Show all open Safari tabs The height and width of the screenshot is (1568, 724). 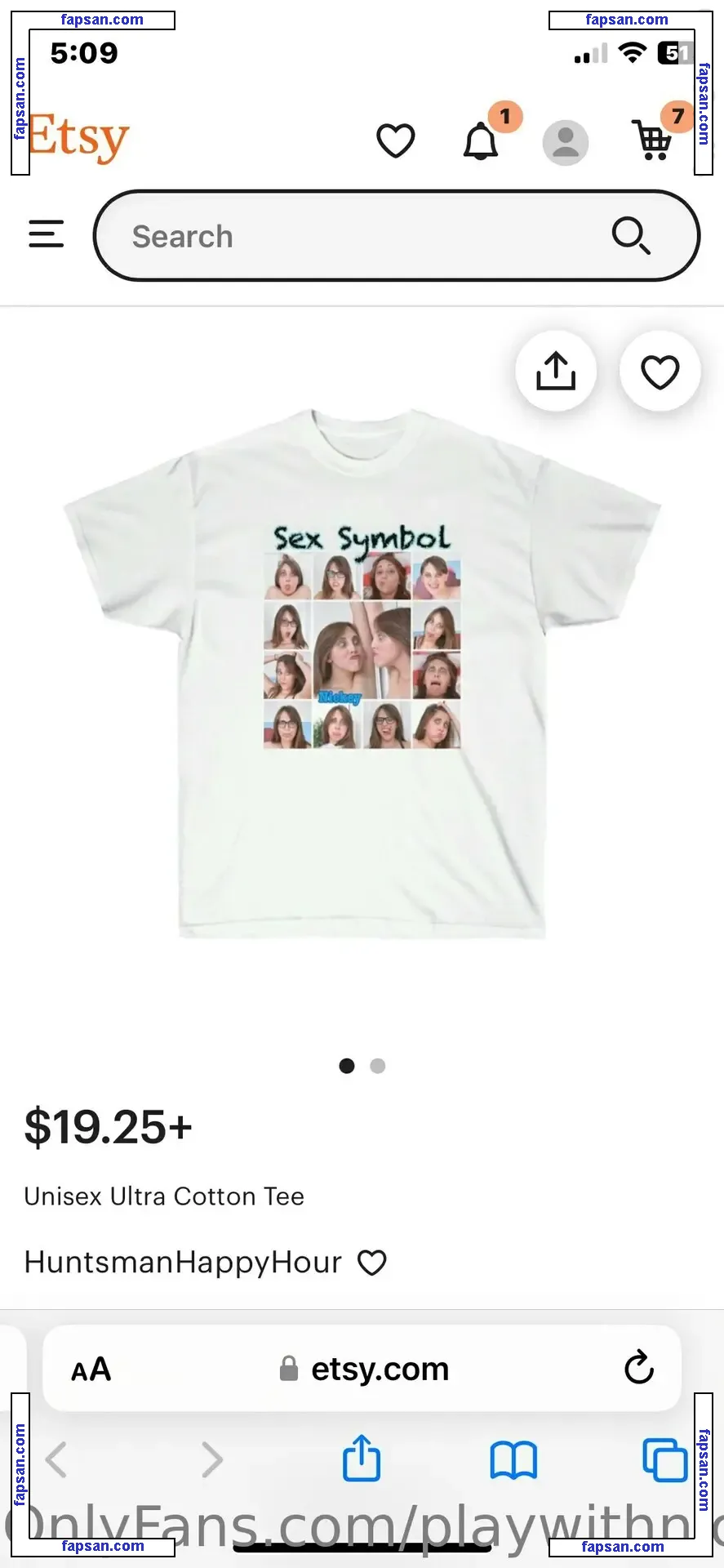pyautogui.click(x=664, y=1460)
